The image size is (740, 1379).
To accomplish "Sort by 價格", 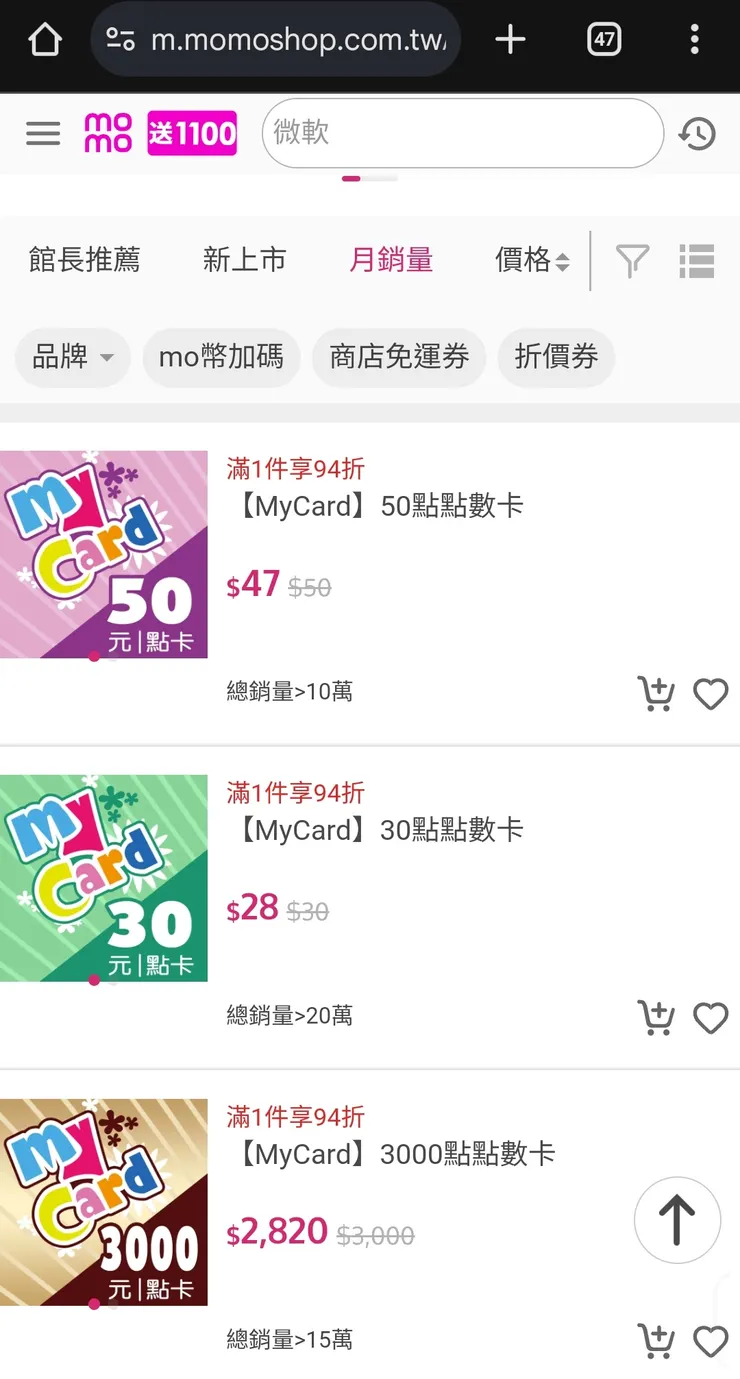I will click(532, 260).
